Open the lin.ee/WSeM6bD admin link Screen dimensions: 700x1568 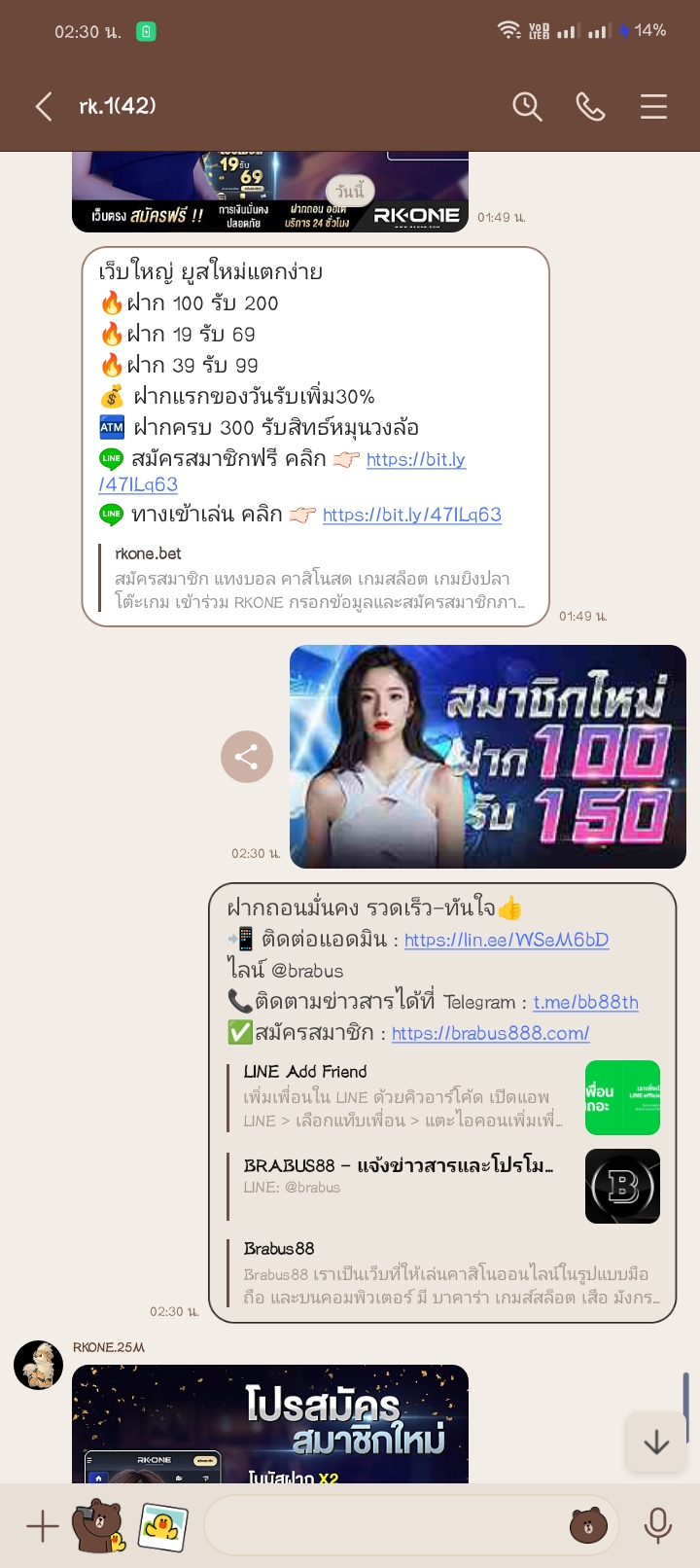coord(506,940)
